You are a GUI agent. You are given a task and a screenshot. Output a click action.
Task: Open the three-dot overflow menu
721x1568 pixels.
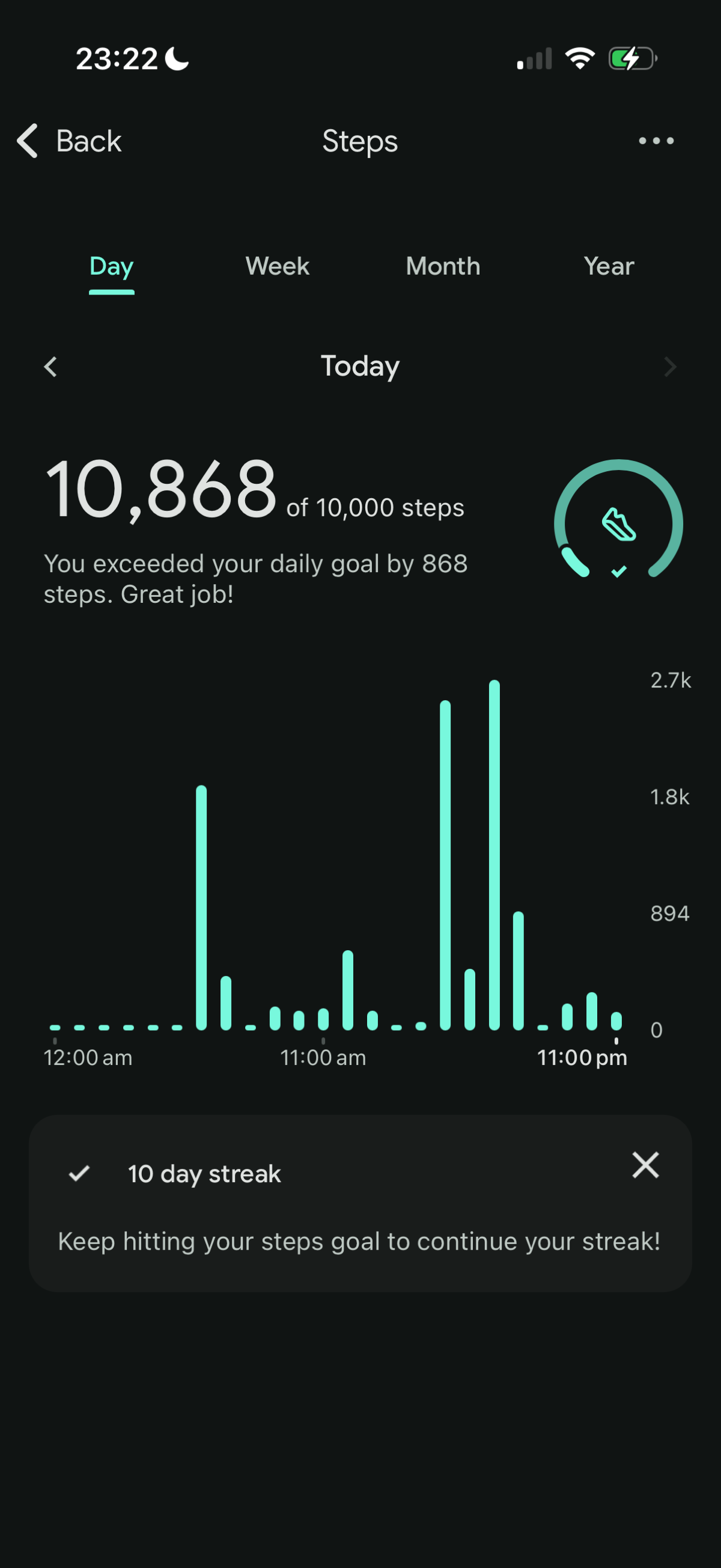click(656, 141)
